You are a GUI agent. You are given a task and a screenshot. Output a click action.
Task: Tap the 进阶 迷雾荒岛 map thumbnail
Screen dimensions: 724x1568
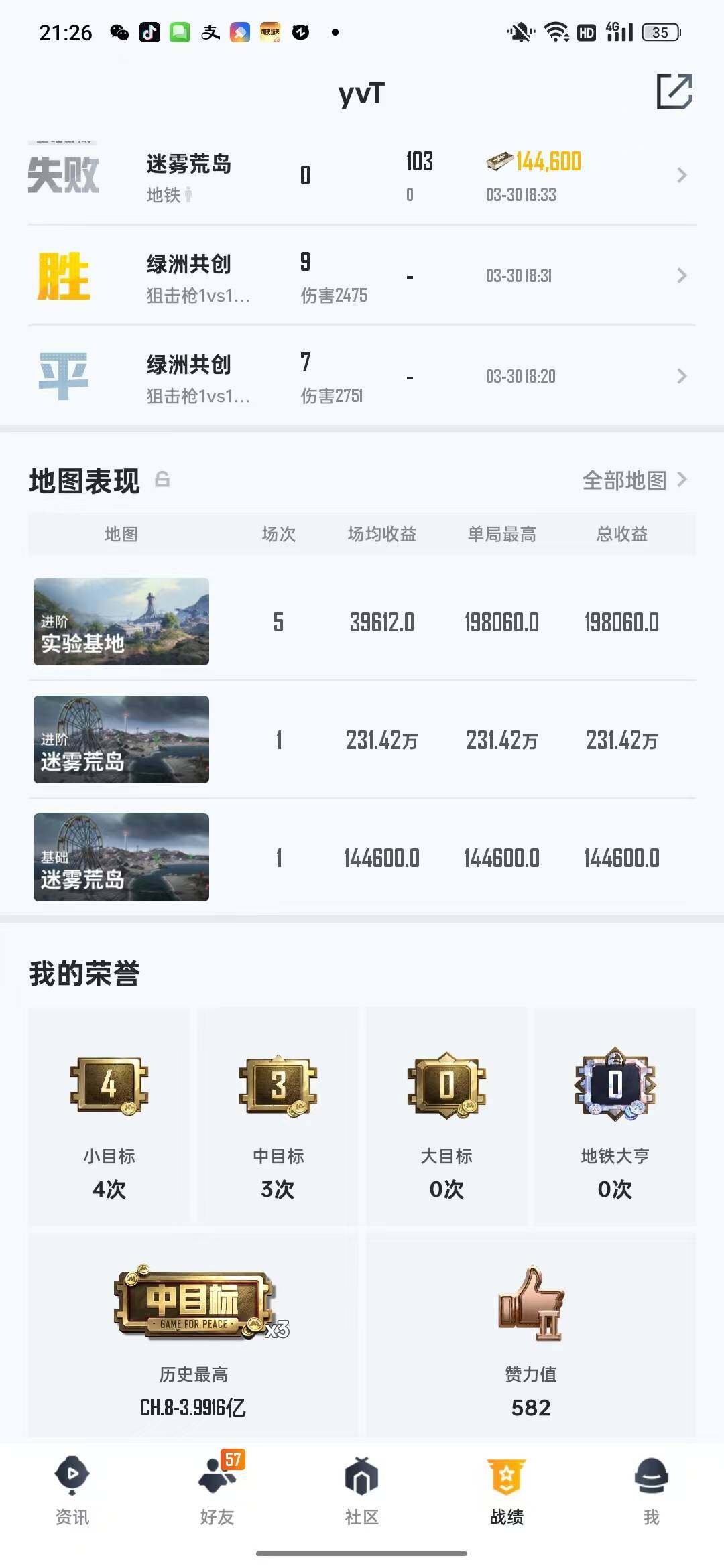coord(121,739)
